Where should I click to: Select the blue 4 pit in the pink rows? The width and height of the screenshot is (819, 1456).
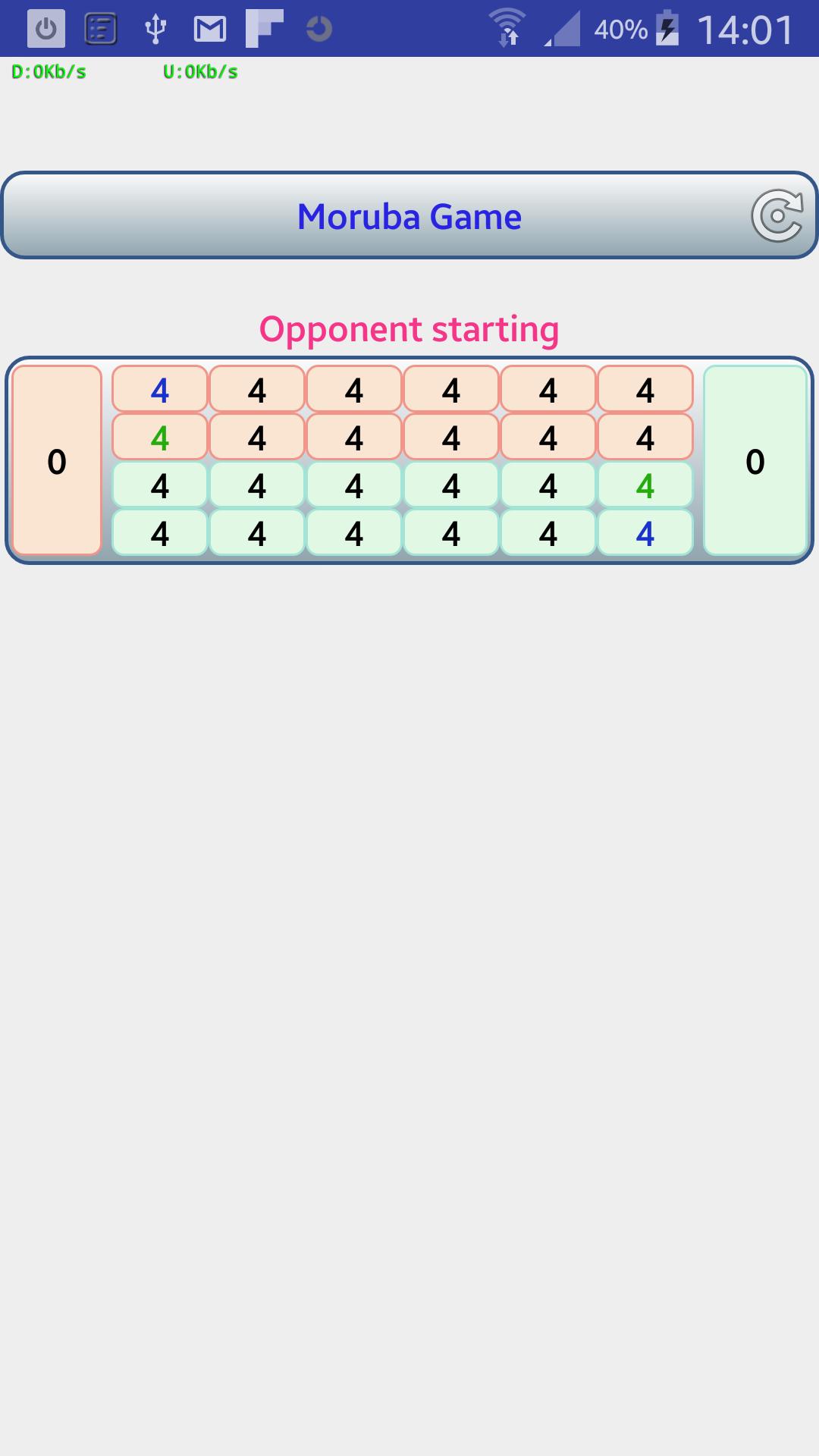click(x=160, y=390)
